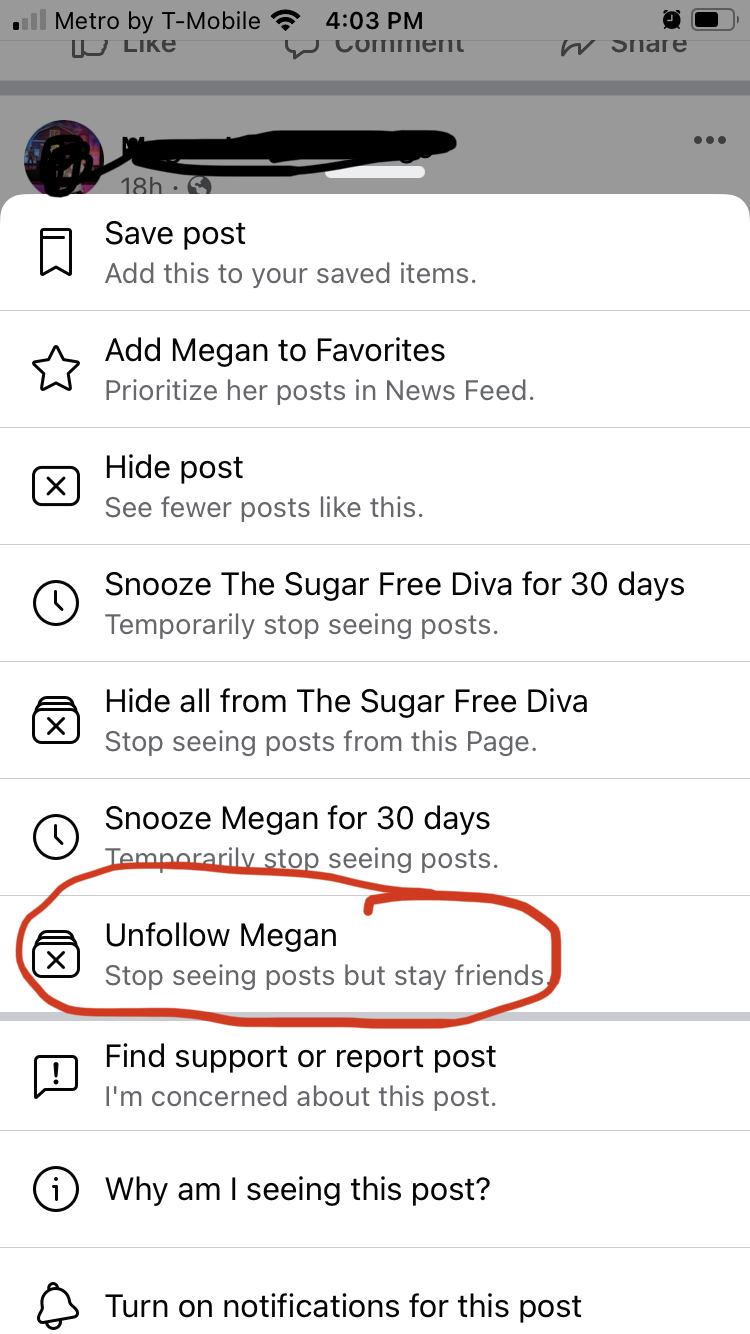Open Find support or report post
Viewport: 750px width, 1334px height.
click(375, 1075)
